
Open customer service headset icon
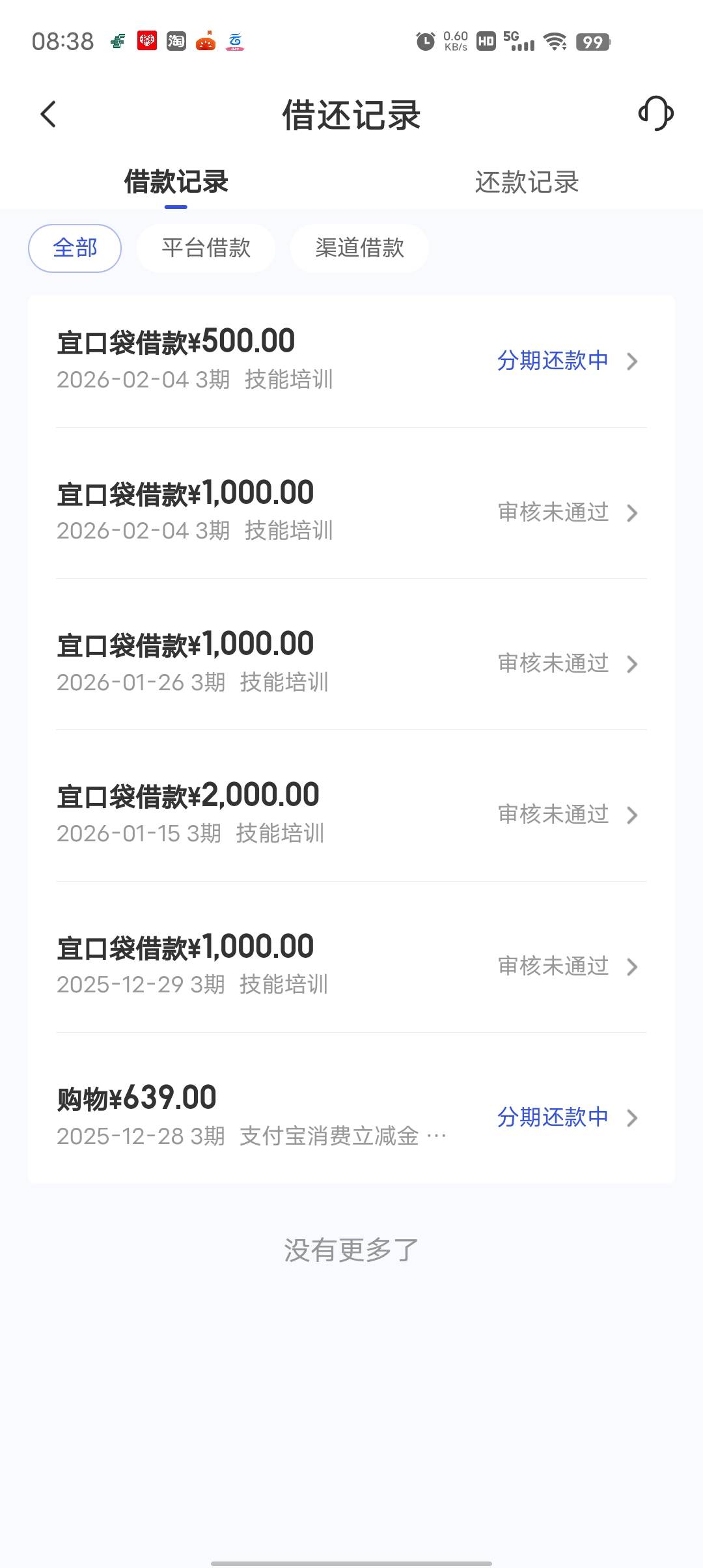point(655,114)
